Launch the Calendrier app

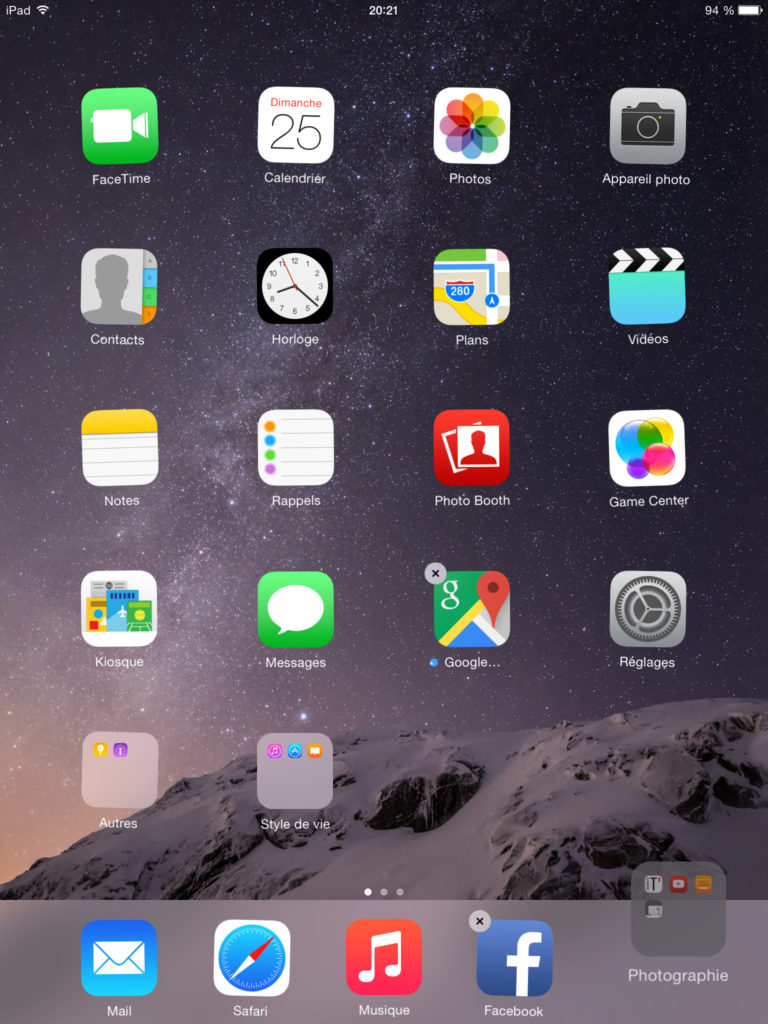point(296,126)
